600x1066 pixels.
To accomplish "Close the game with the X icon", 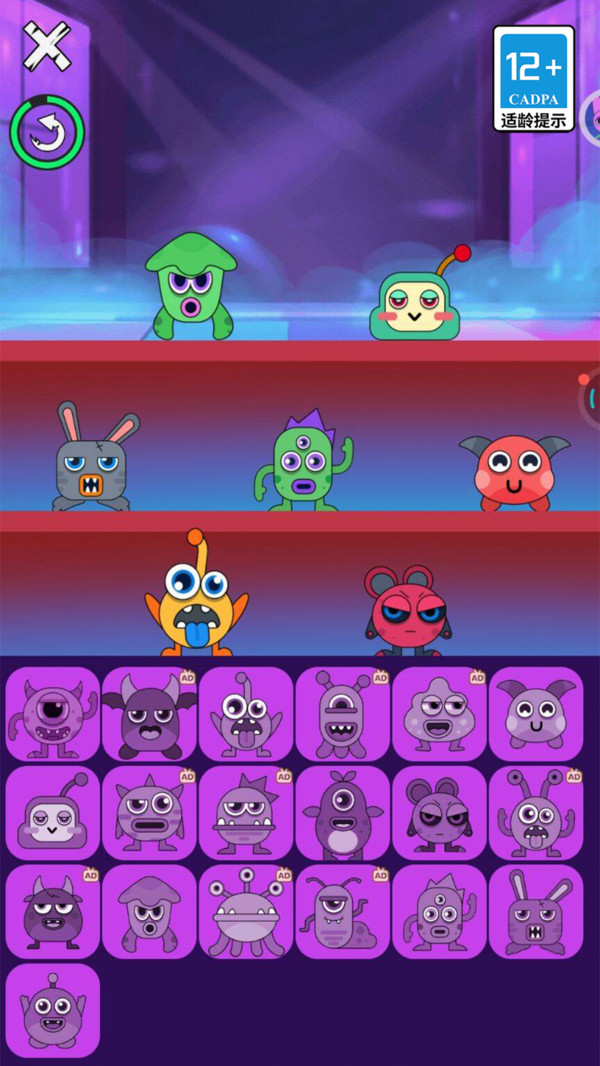I will coord(47,47).
